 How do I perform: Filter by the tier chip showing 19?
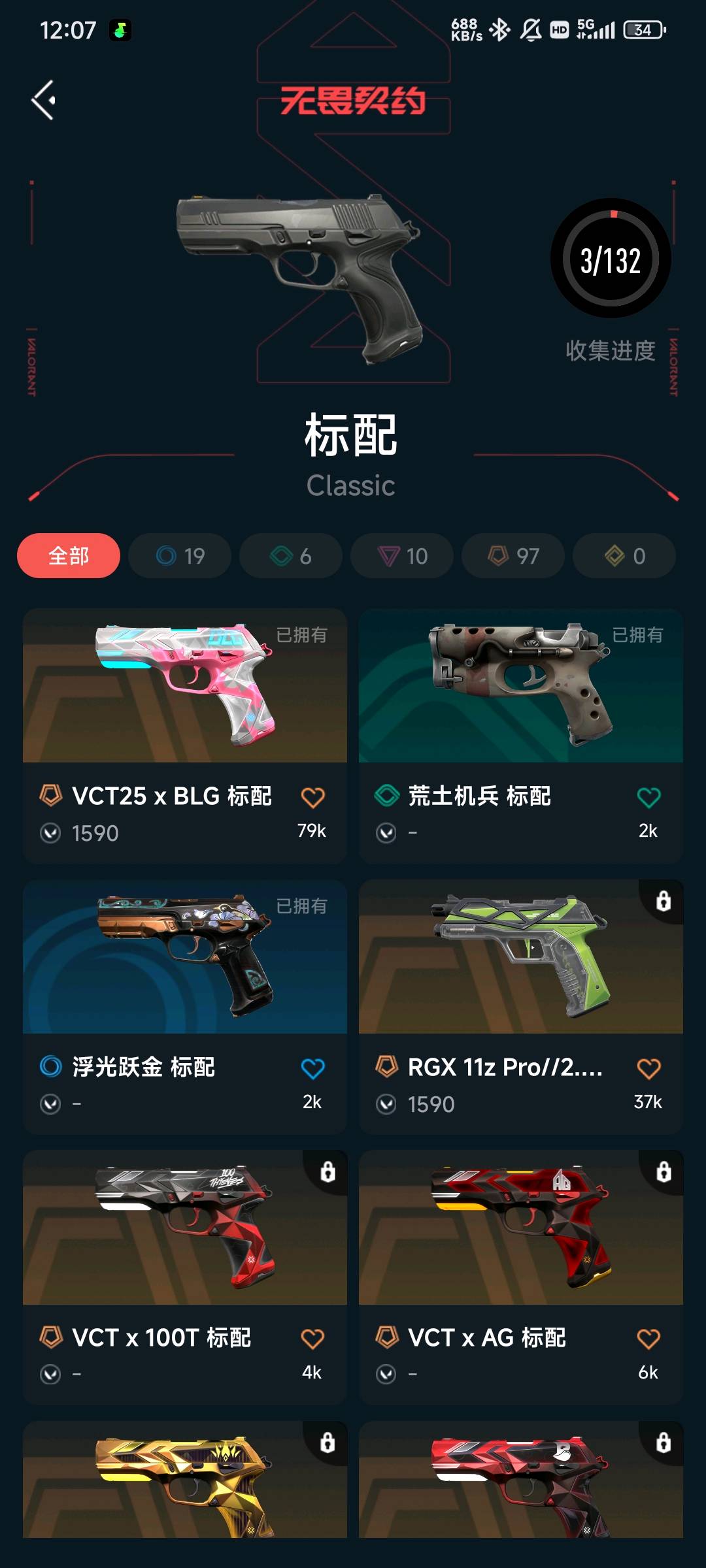[180, 556]
